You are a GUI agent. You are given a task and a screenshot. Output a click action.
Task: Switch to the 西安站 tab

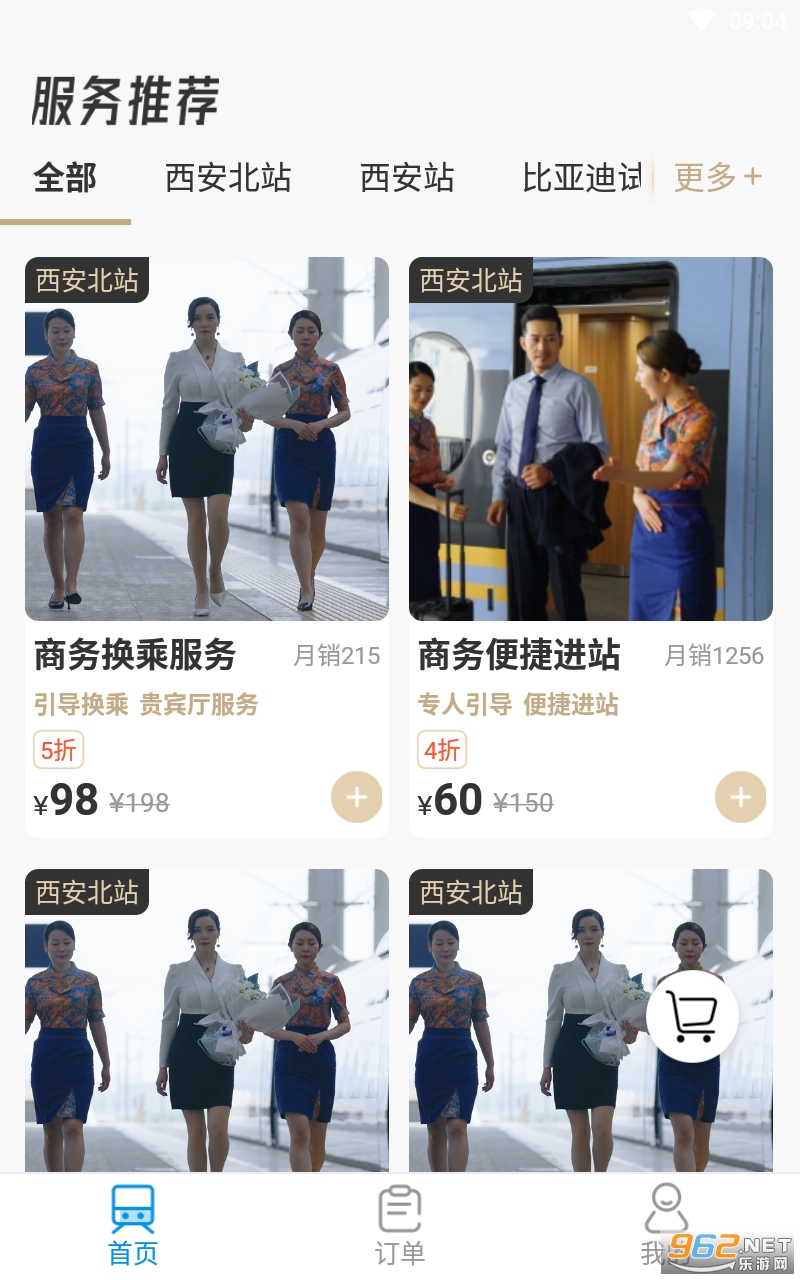pos(407,179)
